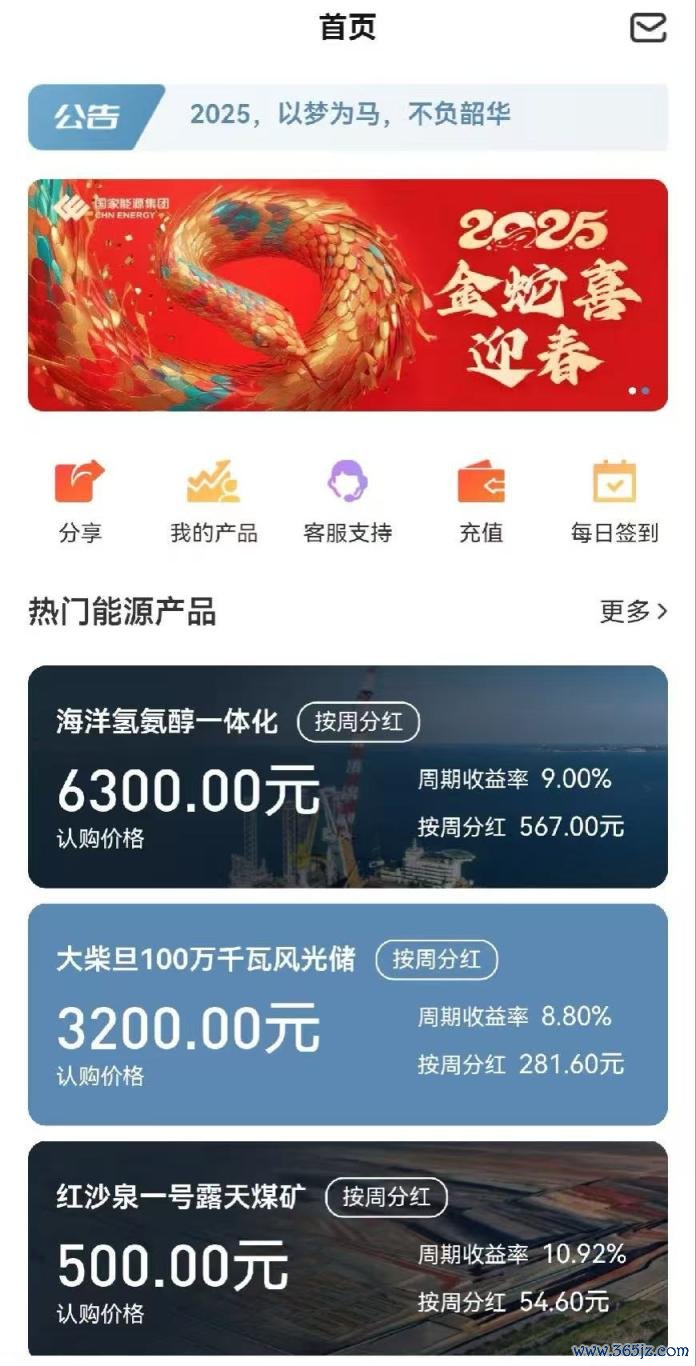696x1366 pixels.
Task: Open the 红沙泉一号露天煤矿 product card
Action: pyautogui.click(x=348, y=1250)
